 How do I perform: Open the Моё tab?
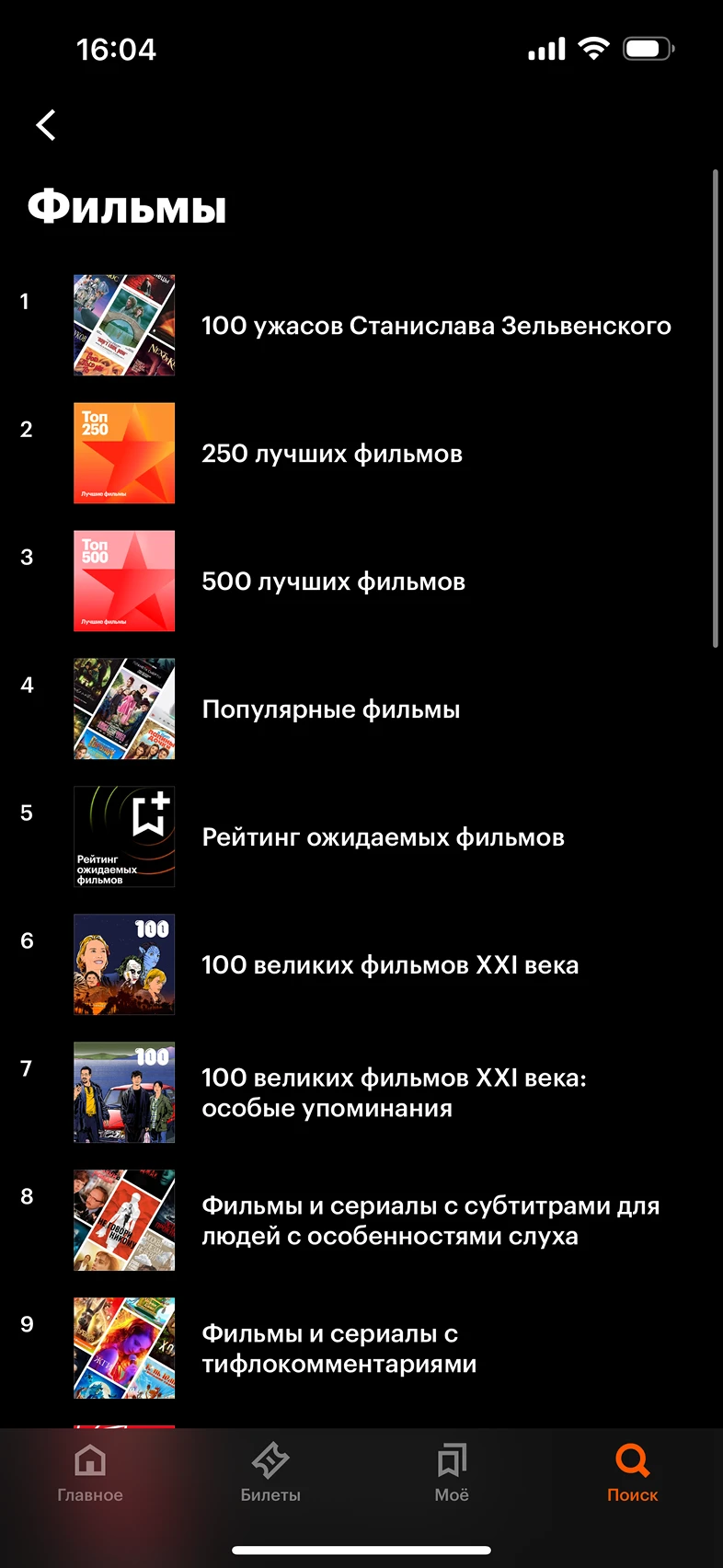coord(452,1474)
